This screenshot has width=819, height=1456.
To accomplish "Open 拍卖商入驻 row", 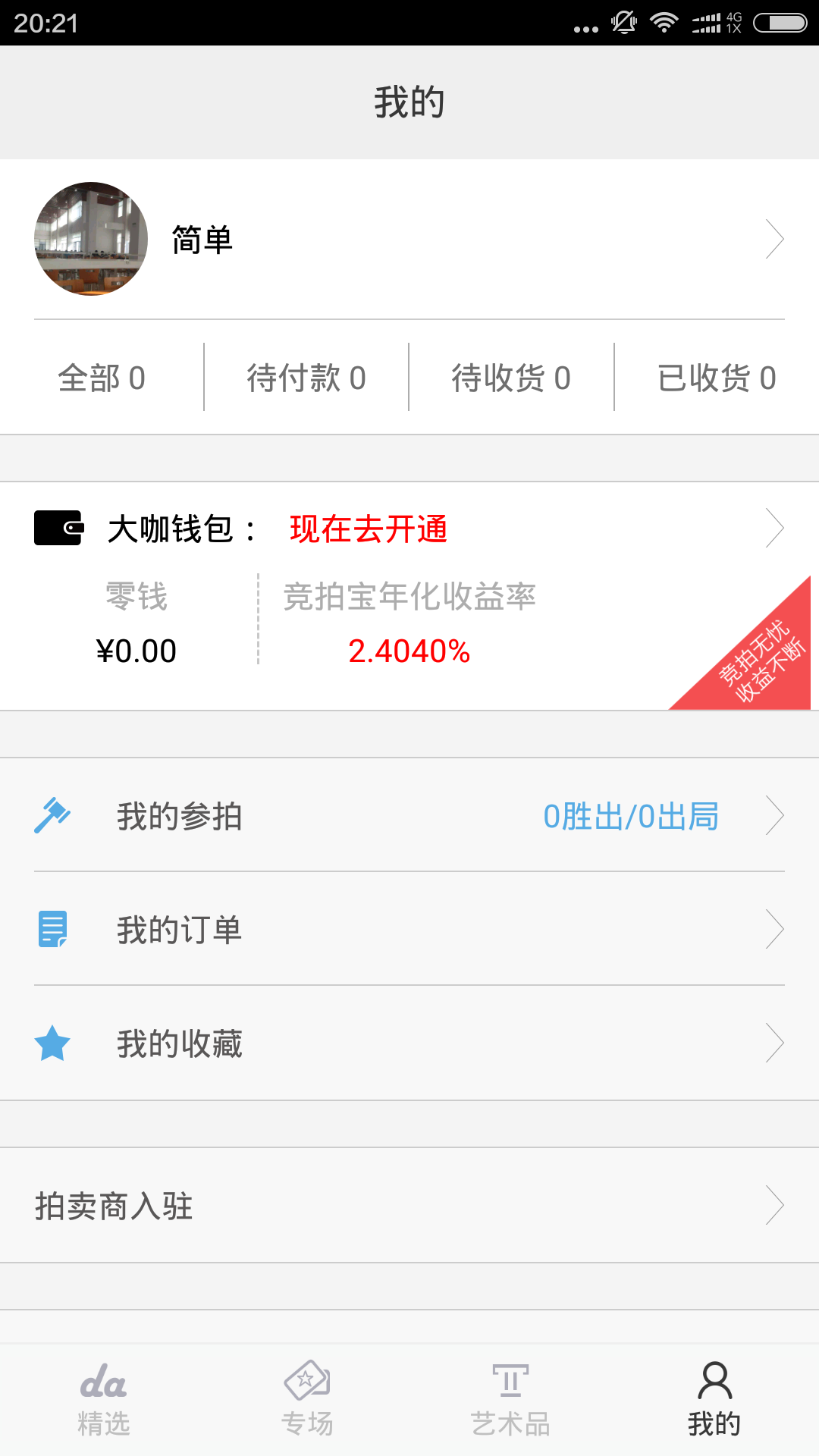I will coord(409,1206).
